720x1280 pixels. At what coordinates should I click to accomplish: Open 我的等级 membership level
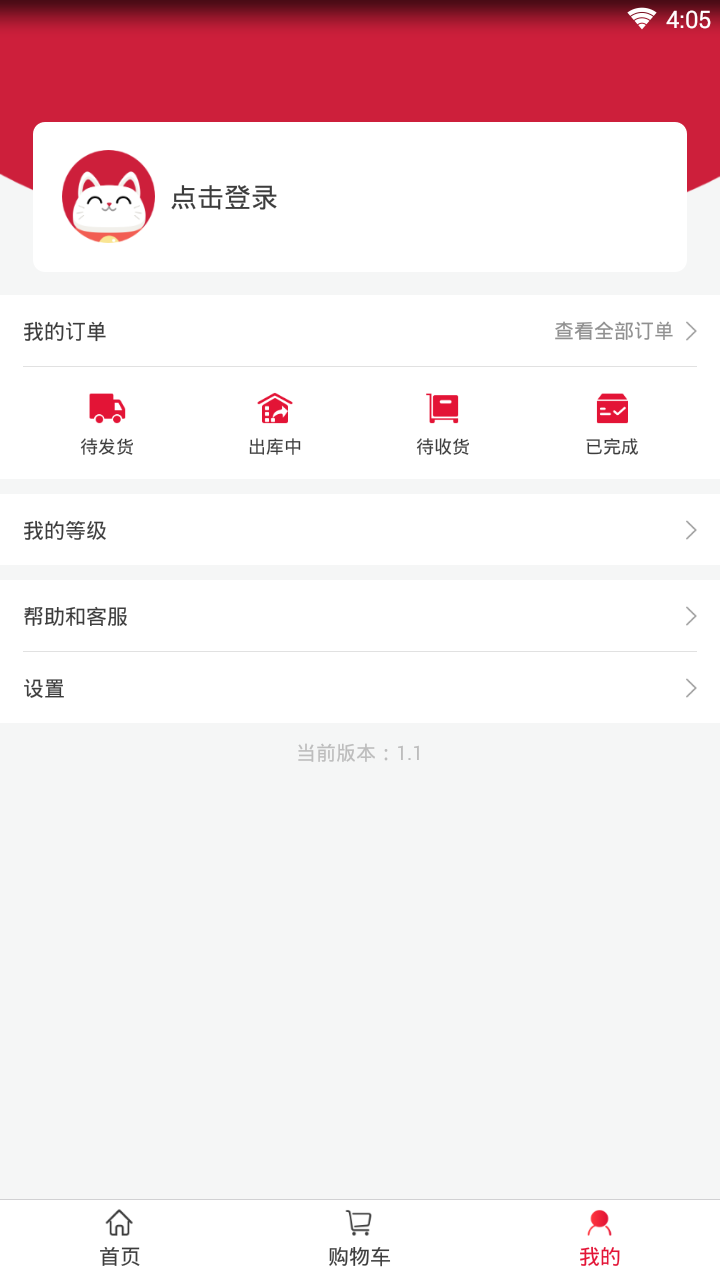coord(360,530)
